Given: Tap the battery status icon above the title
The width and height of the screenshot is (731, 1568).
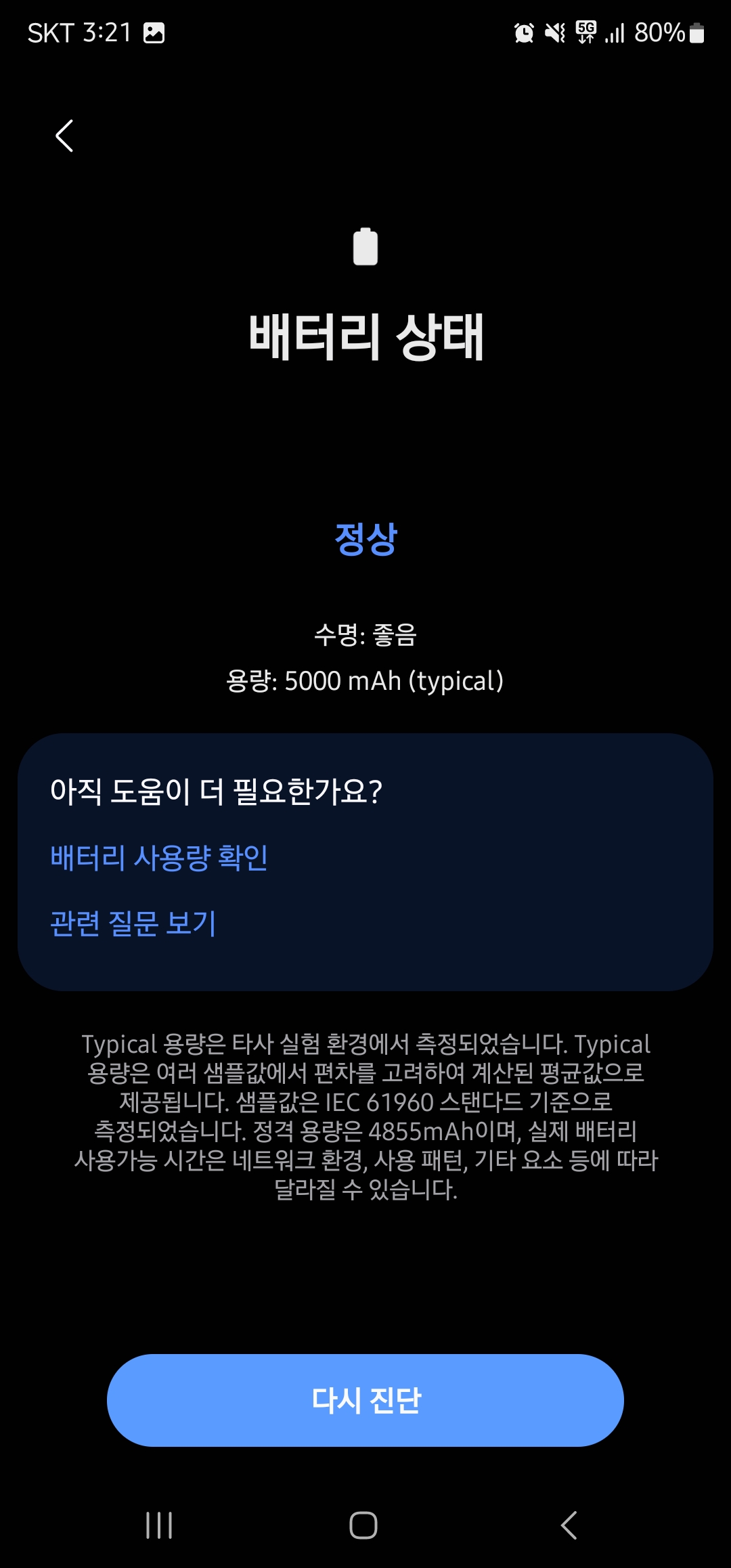Looking at the screenshot, I should pos(365,245).
